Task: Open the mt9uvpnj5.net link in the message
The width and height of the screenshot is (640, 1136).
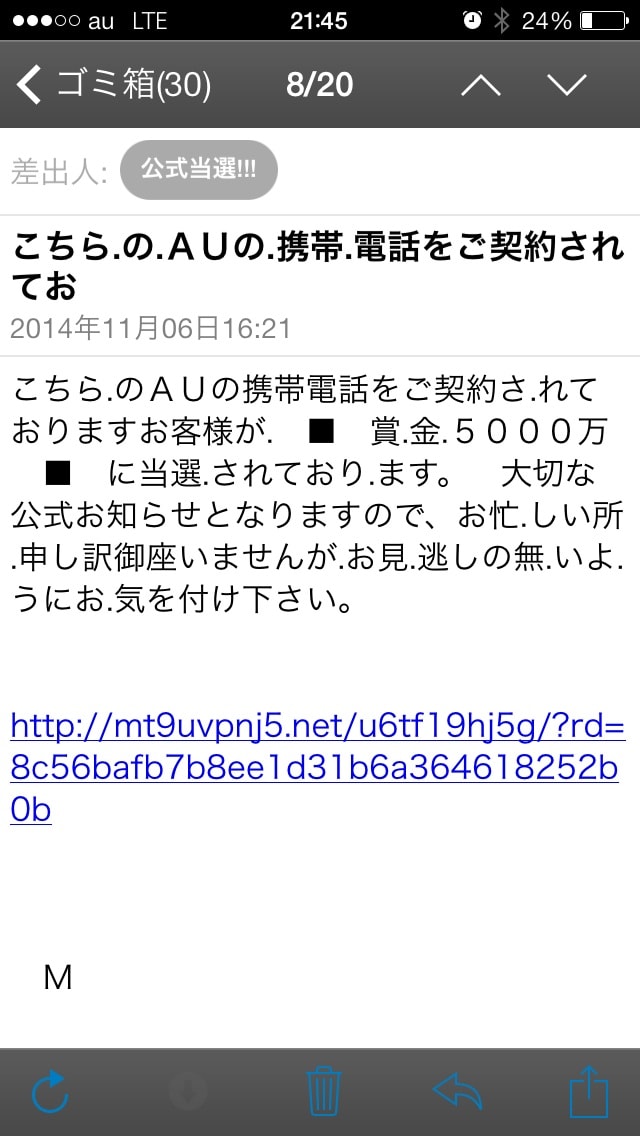Action: coord(317,768)
